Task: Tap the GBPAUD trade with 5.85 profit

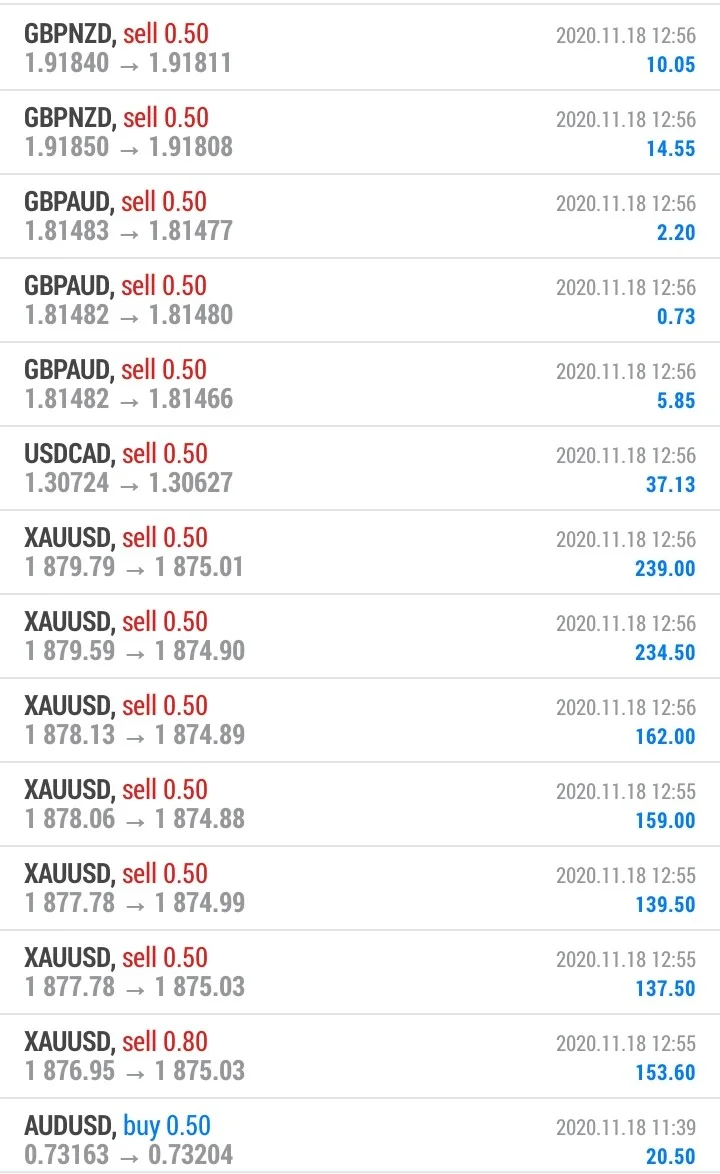Action: (x=360, y=385)
